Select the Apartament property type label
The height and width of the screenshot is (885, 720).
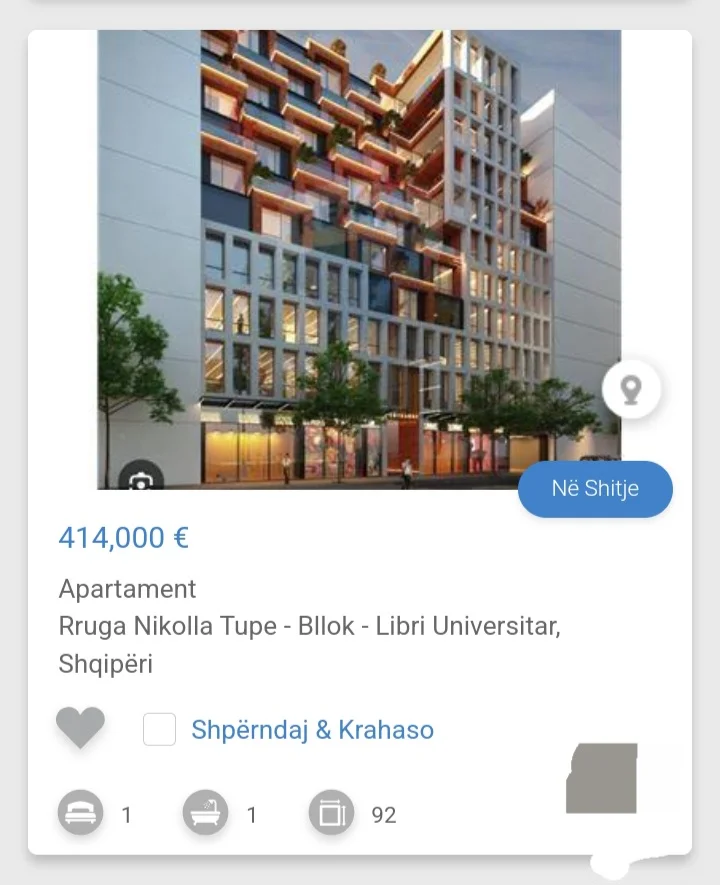coord(129,589)
